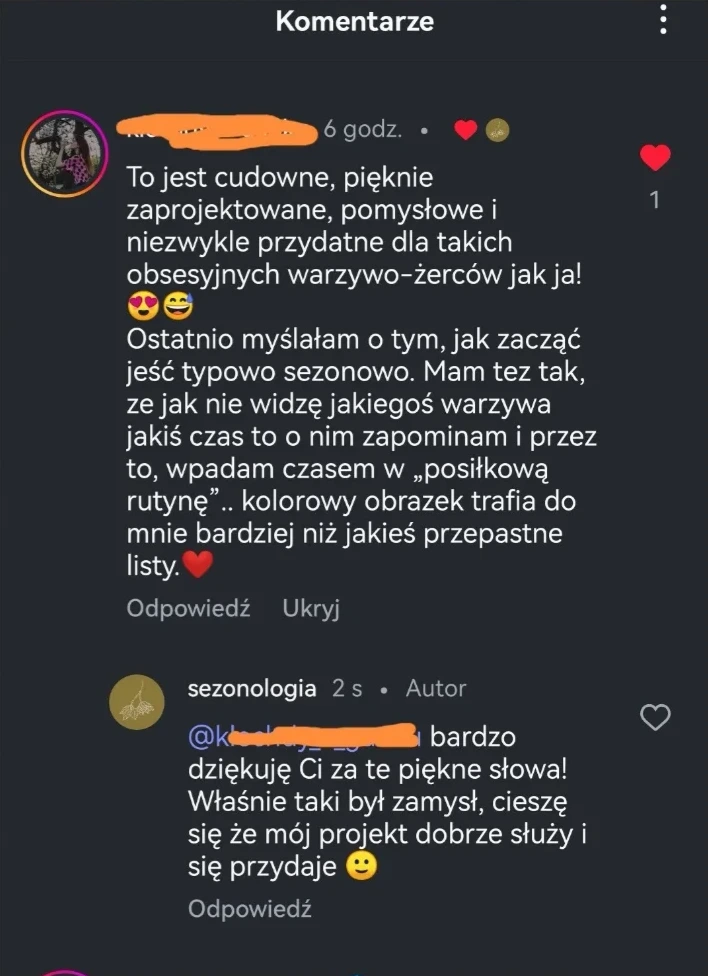
Task: Tap Odpowiedź under the first comment
Action: (x=188, y=608)
